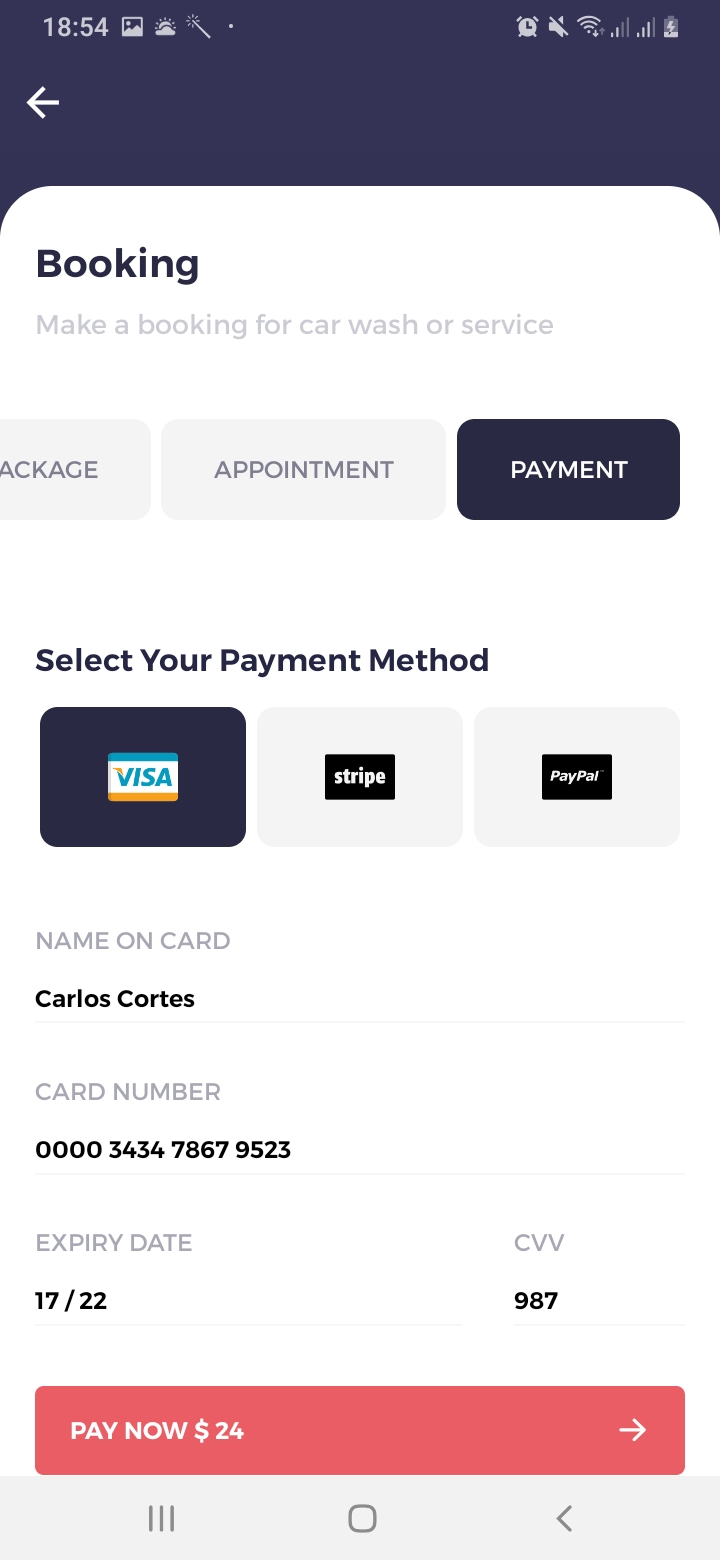Edit the Card Number field

[x=359, y=1150]
